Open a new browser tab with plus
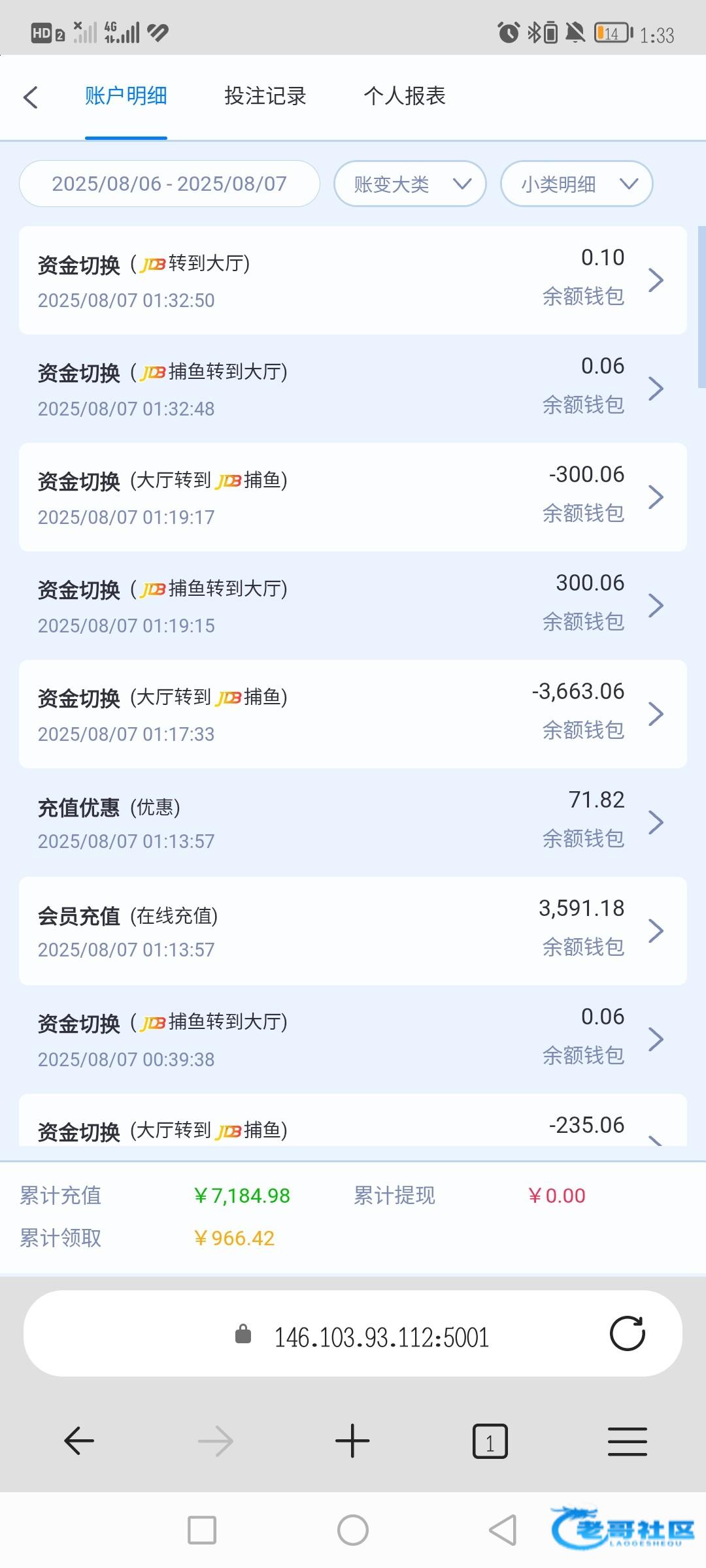 point(352,1441)
